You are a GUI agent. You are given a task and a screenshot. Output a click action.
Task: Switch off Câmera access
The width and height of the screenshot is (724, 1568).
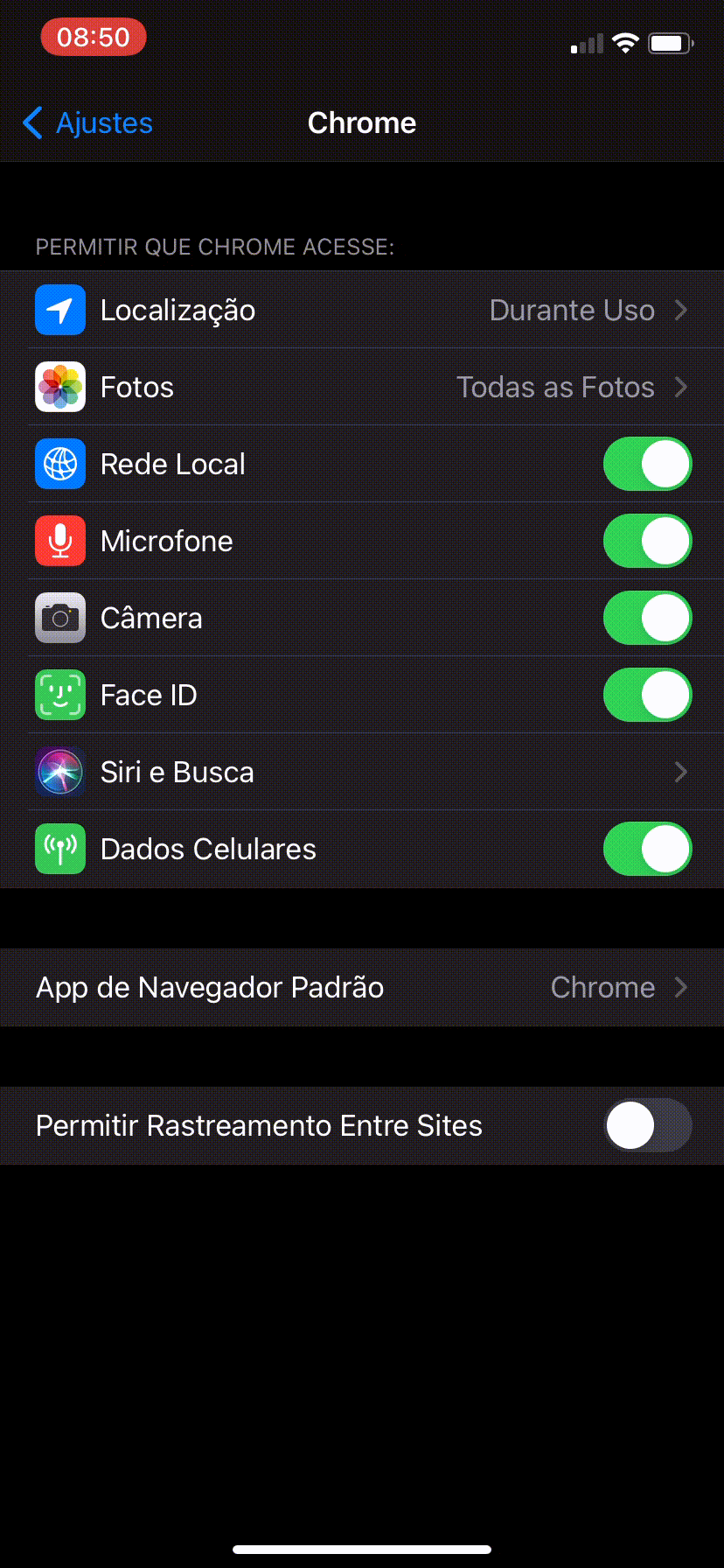click(x=647, y=619)
